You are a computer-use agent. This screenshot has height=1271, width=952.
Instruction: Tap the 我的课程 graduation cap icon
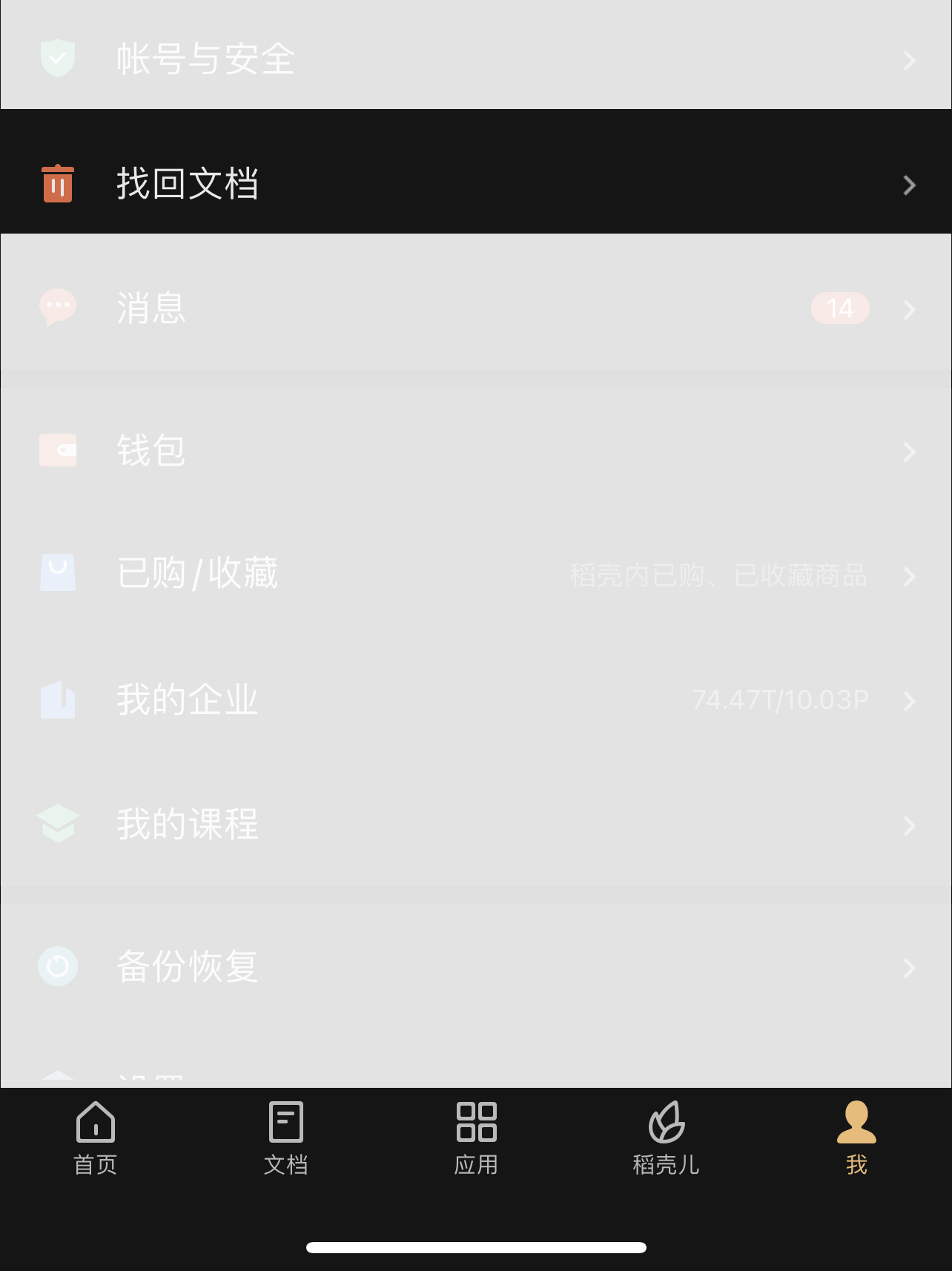pos(58,824)
